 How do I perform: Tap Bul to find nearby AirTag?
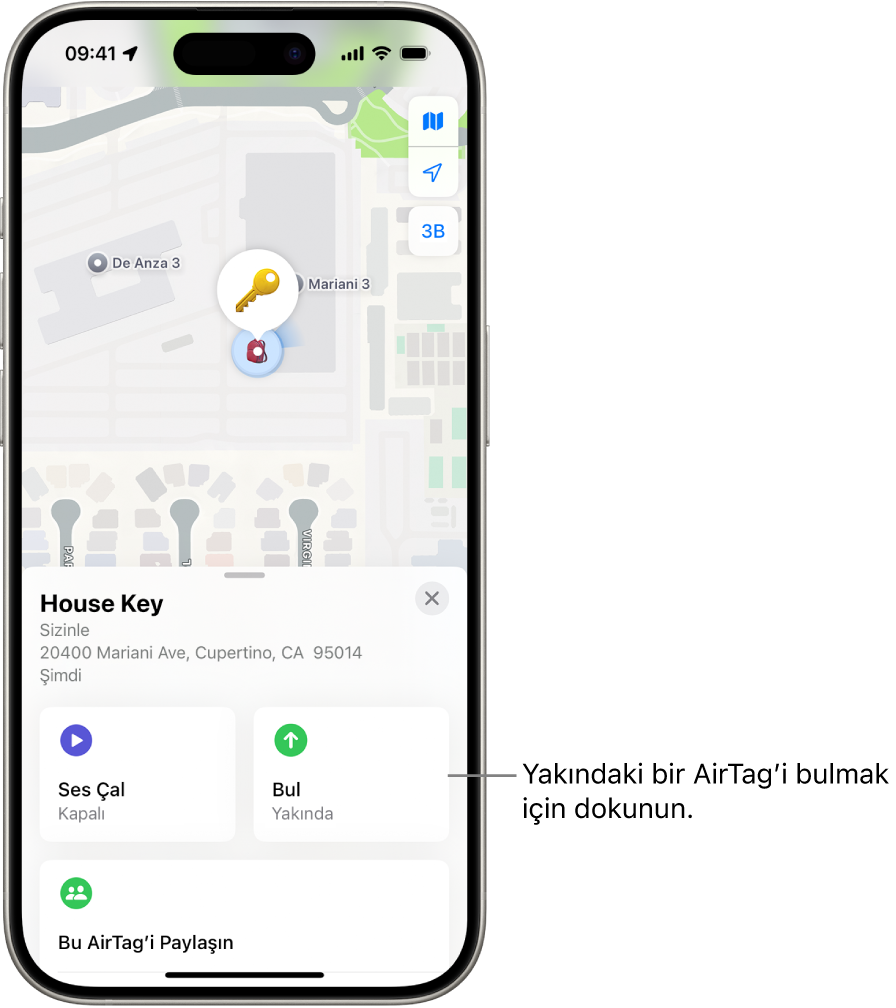coord(351,774)
